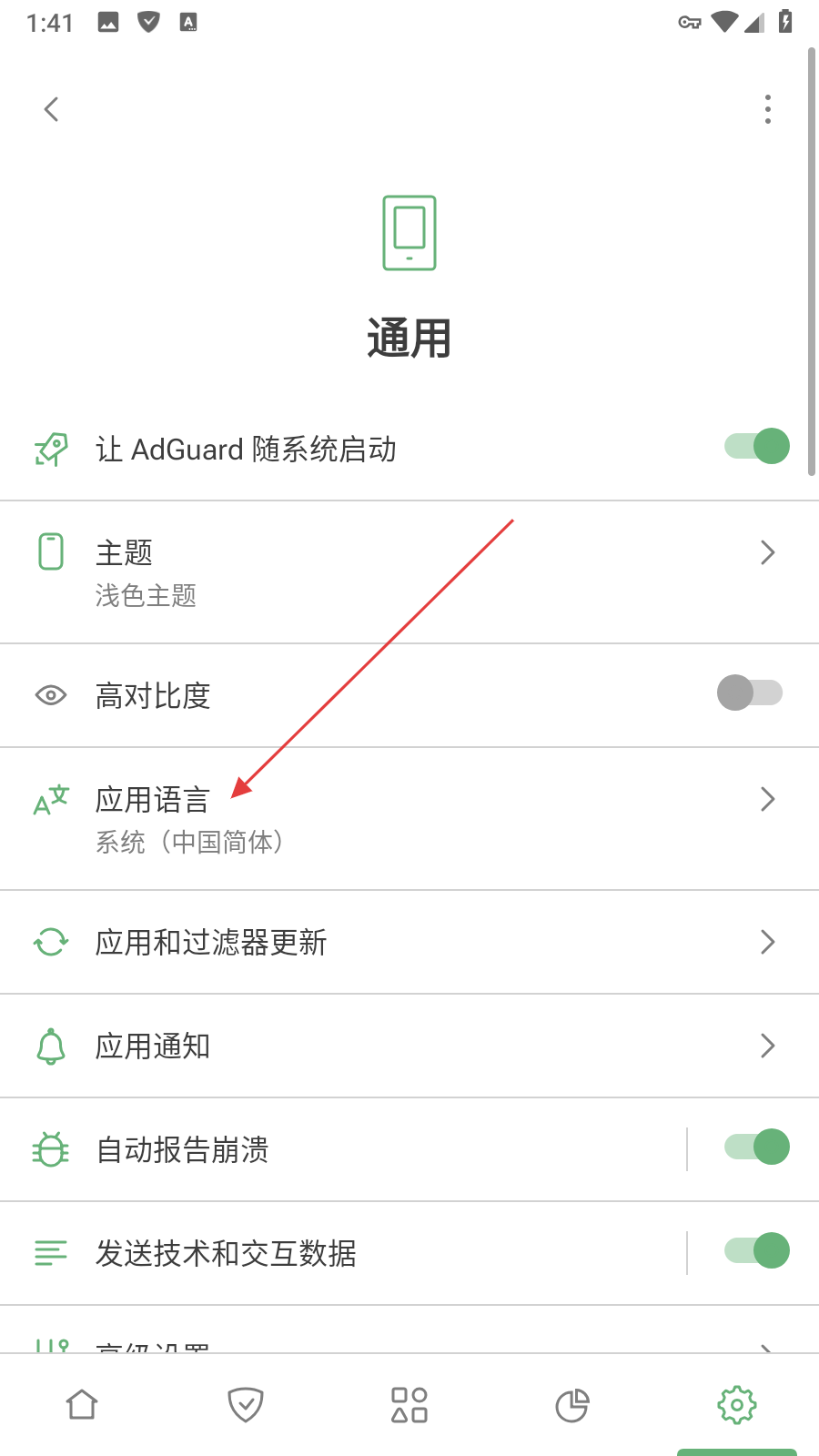Enable the 高对比度 switch
Viewport: 819px width, 1456px height.
pos(750,693)
